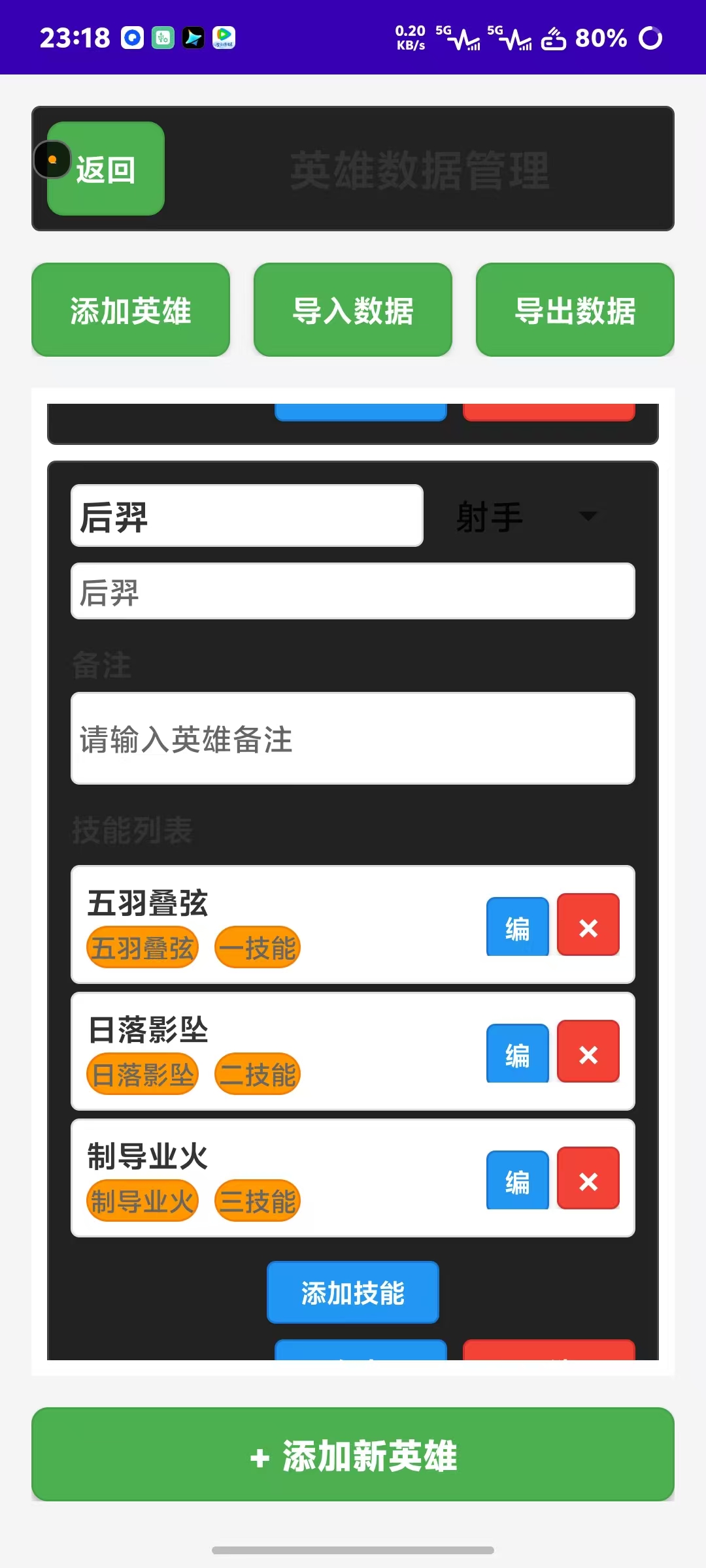Image resolution: width=706 pixels, height=1568 pixels.
Task: Edit the 日落影坠 skill
Action: [517, 1053]
